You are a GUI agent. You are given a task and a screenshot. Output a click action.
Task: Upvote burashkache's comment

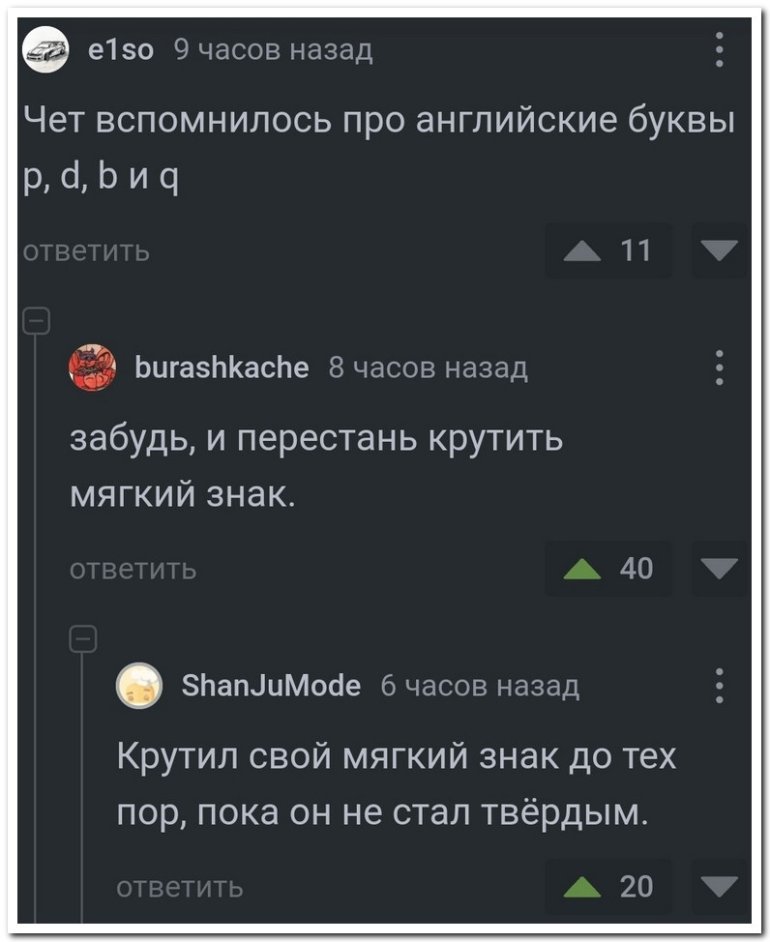pyautogui.click(x=583, y=569)
